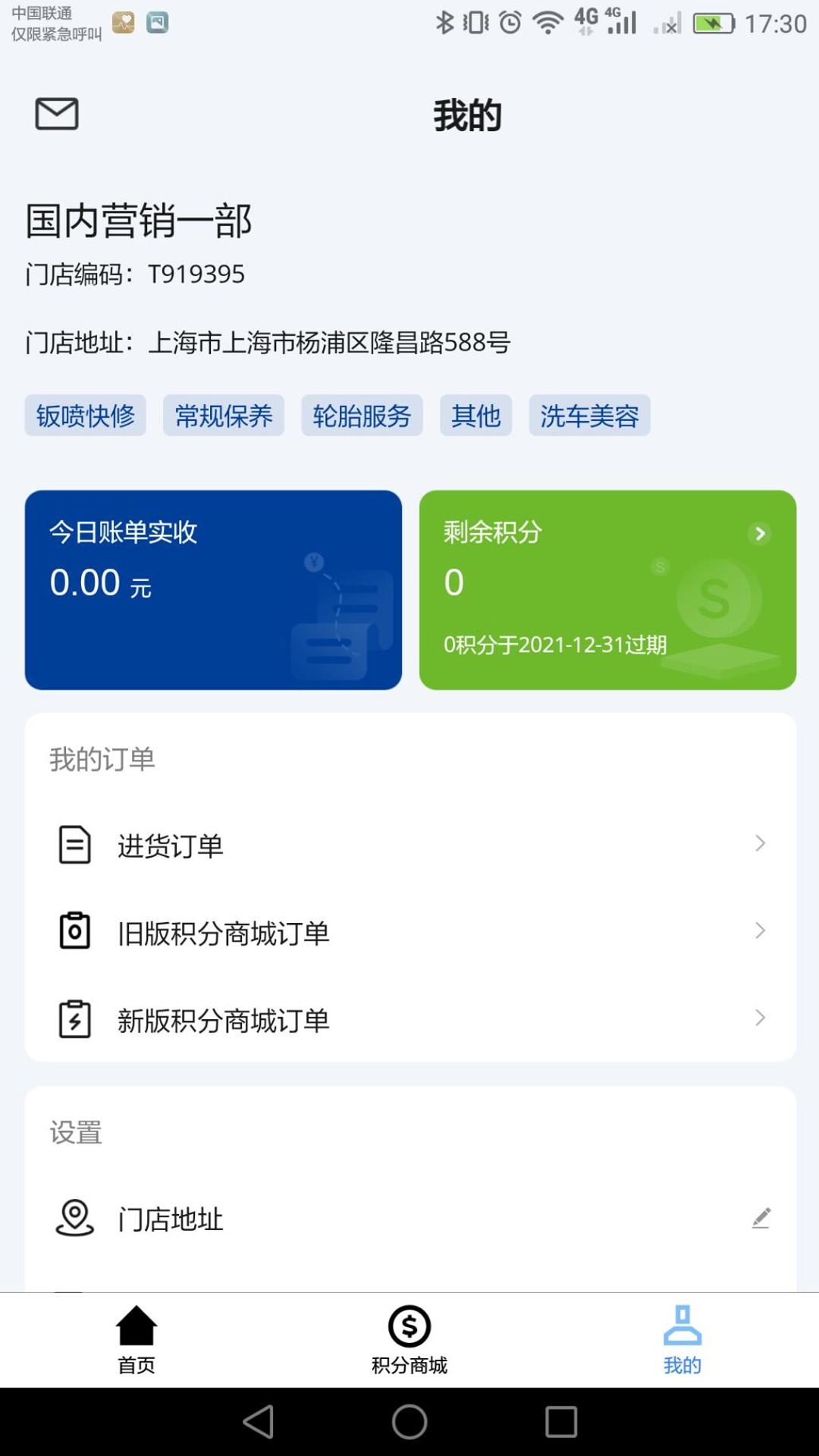Image resolution: width=819 pixels, height=1456 pixels.
Task: Switch to the 积分商城 tab
Action: point(409,1340)
